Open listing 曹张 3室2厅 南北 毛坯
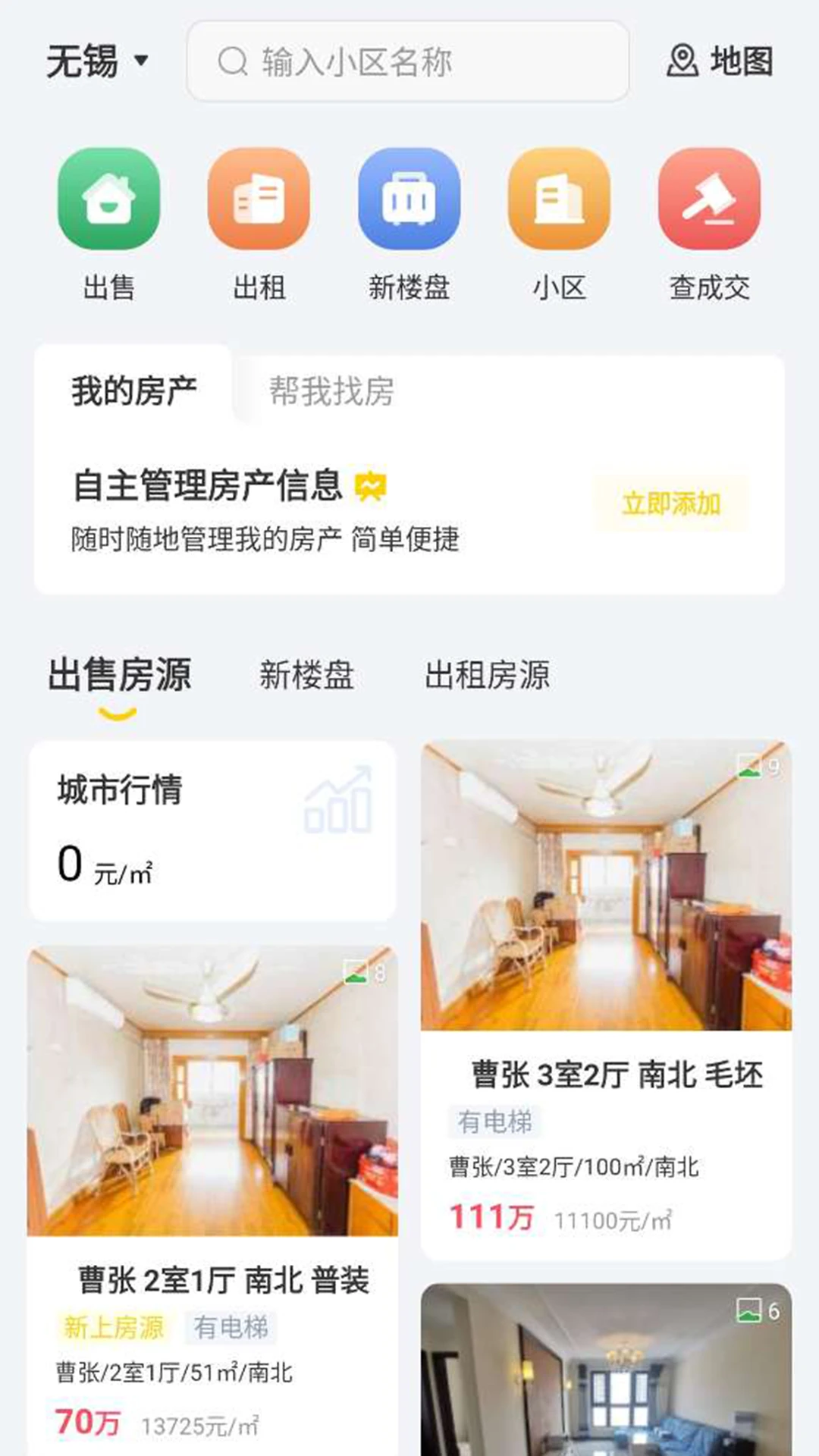 (x=606, y=1001)
